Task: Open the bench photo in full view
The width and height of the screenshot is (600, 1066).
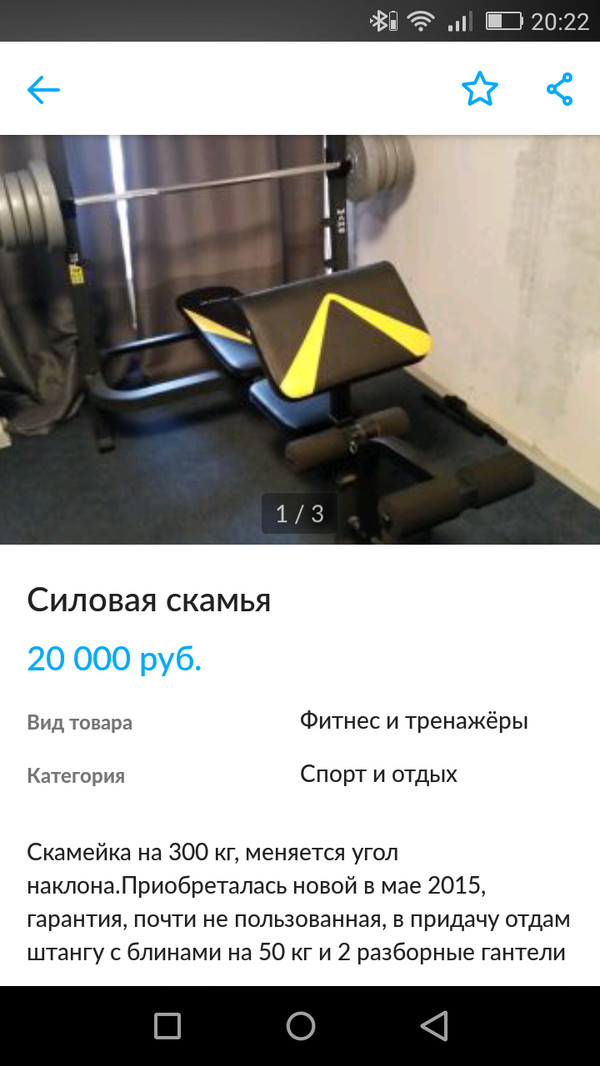Action: click(x=300, y=340)
